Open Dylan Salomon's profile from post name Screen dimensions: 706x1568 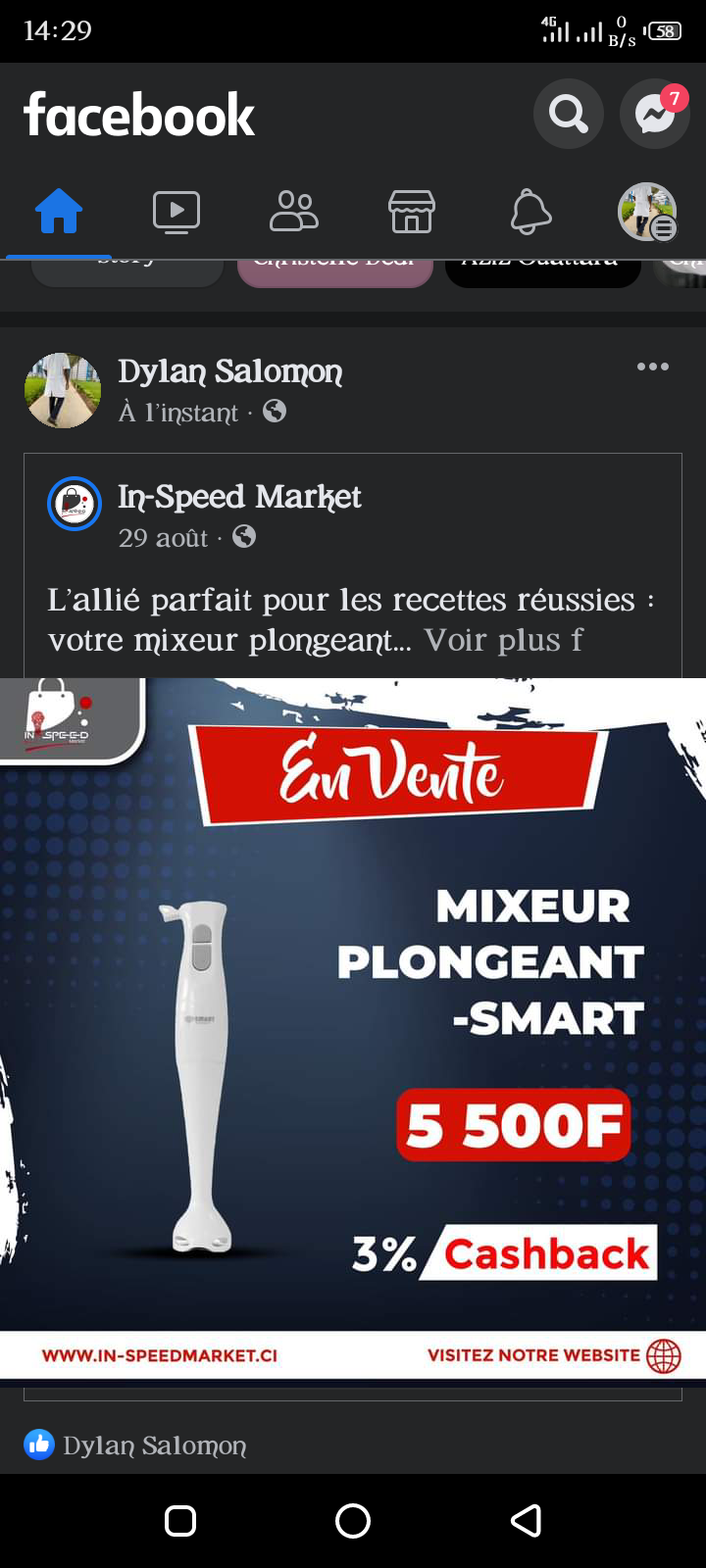click(x=230, y=372)
